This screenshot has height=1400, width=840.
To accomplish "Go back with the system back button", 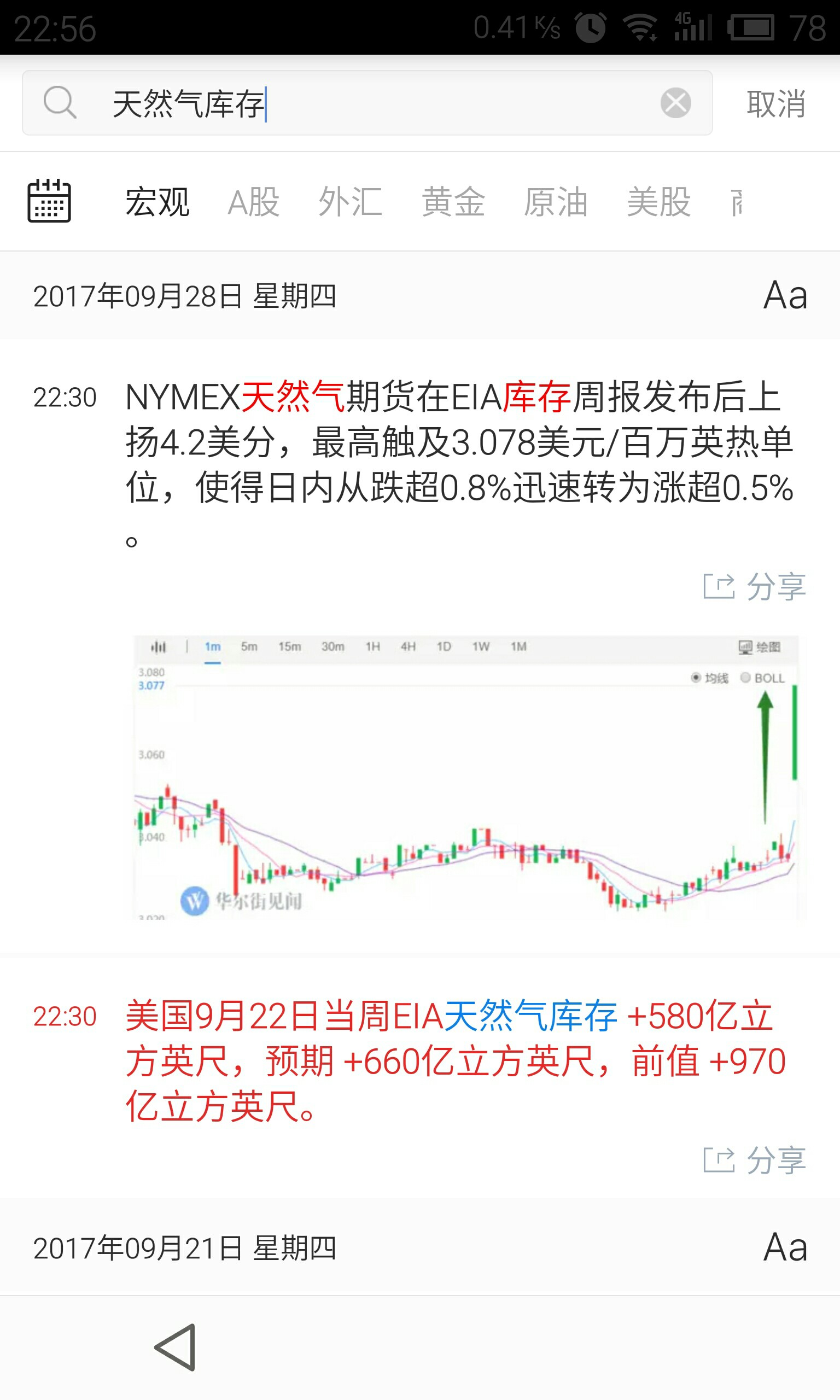I will pos(176,1347).
